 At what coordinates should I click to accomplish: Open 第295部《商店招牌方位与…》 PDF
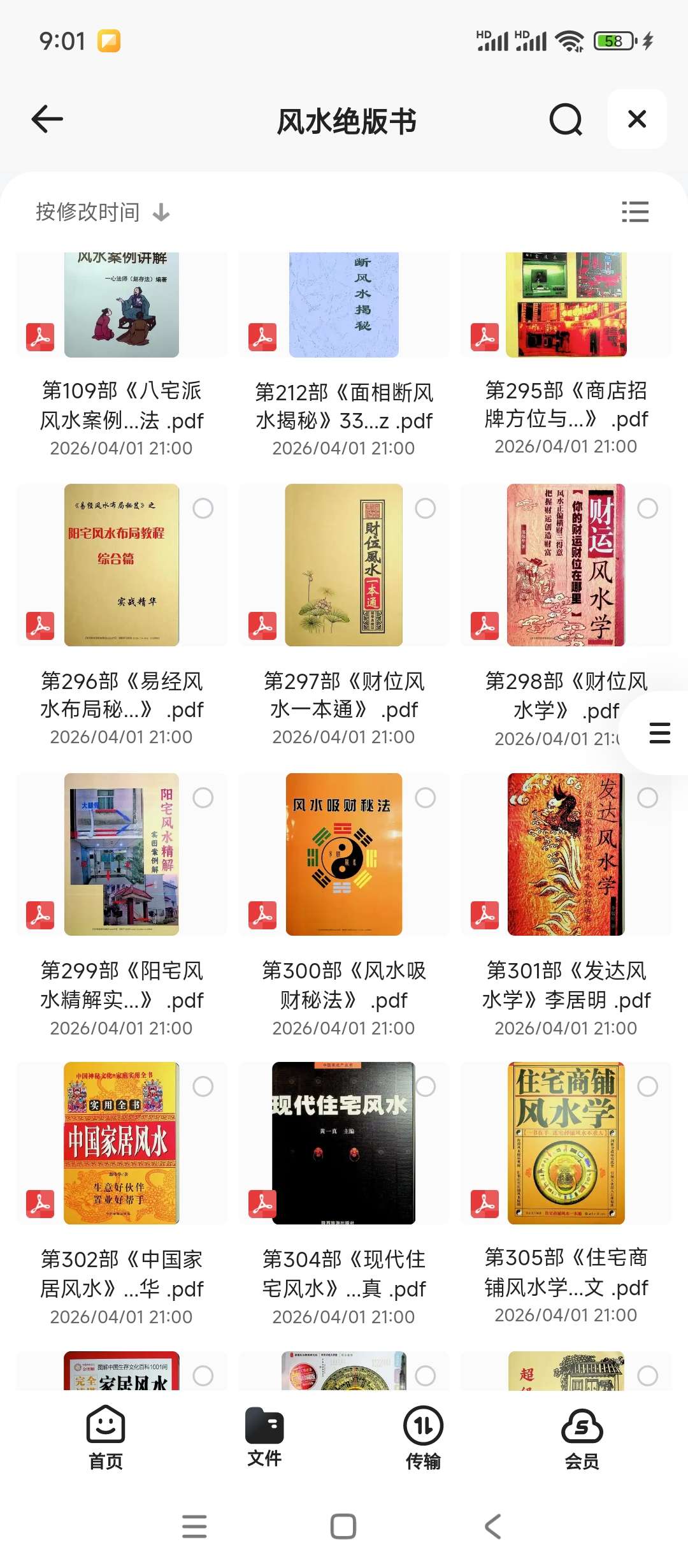pos(566,306)
